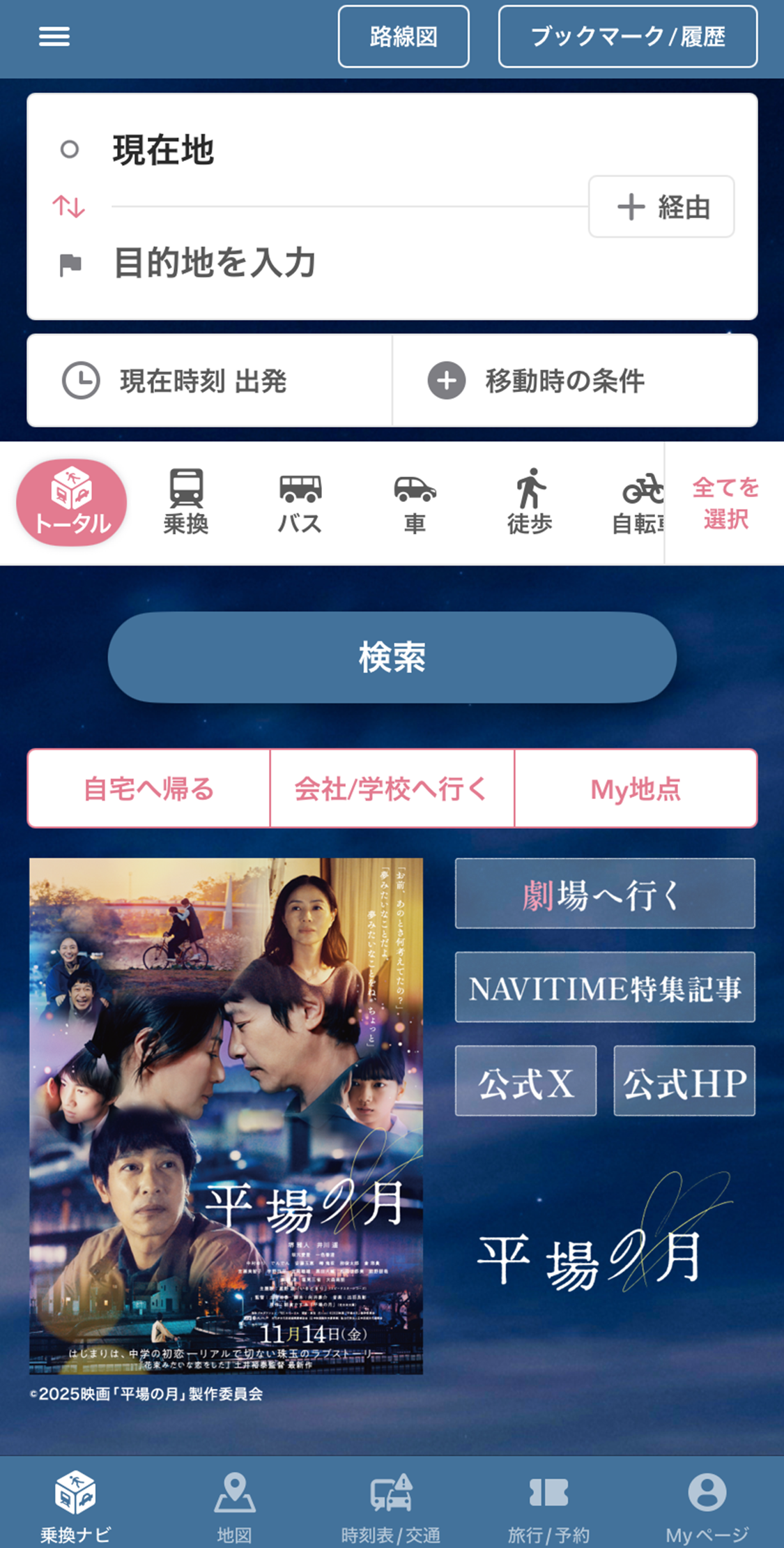Screen dimensions: 784x1548
Task: Open ブックマーク/履歴
Action: 627,36
